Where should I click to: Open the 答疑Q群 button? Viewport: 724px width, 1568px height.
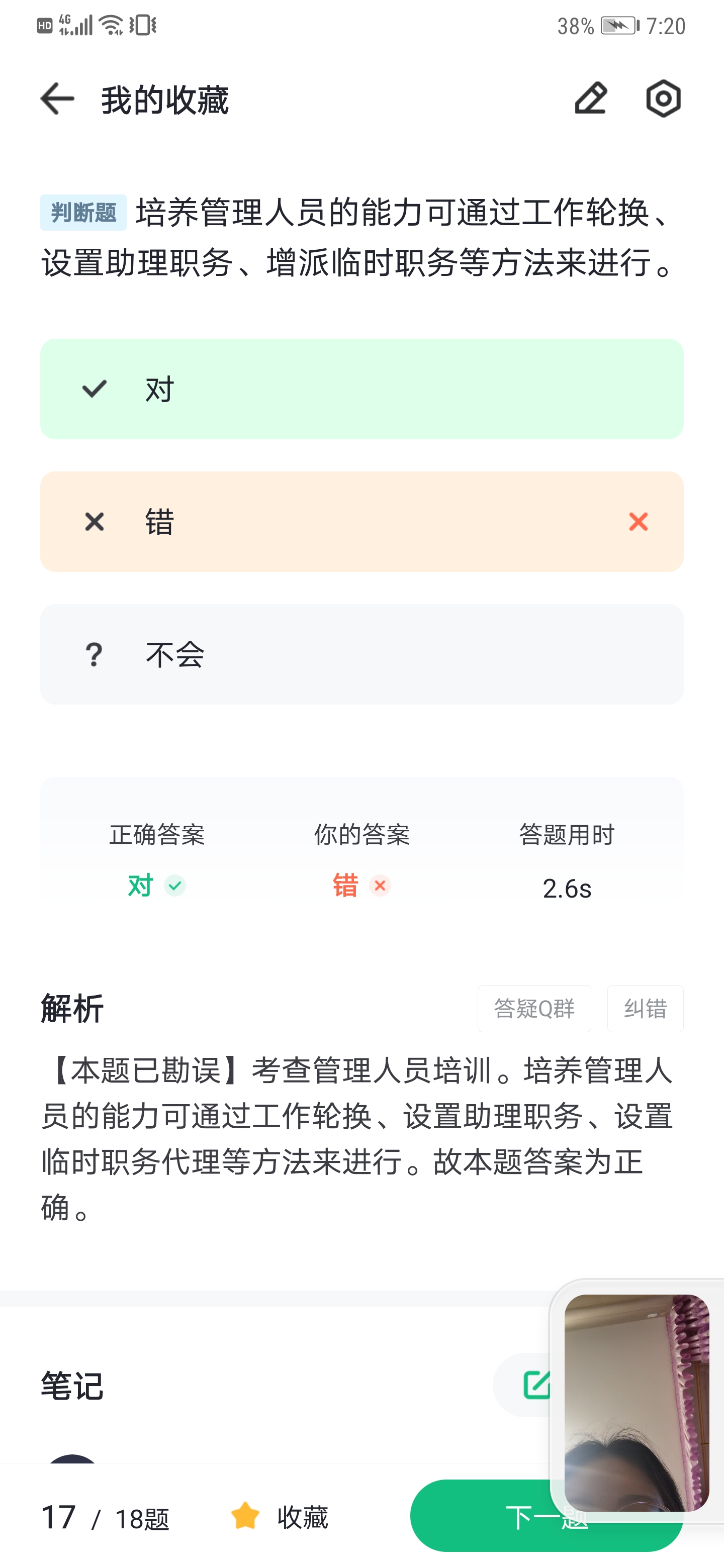coord(534,1009)
